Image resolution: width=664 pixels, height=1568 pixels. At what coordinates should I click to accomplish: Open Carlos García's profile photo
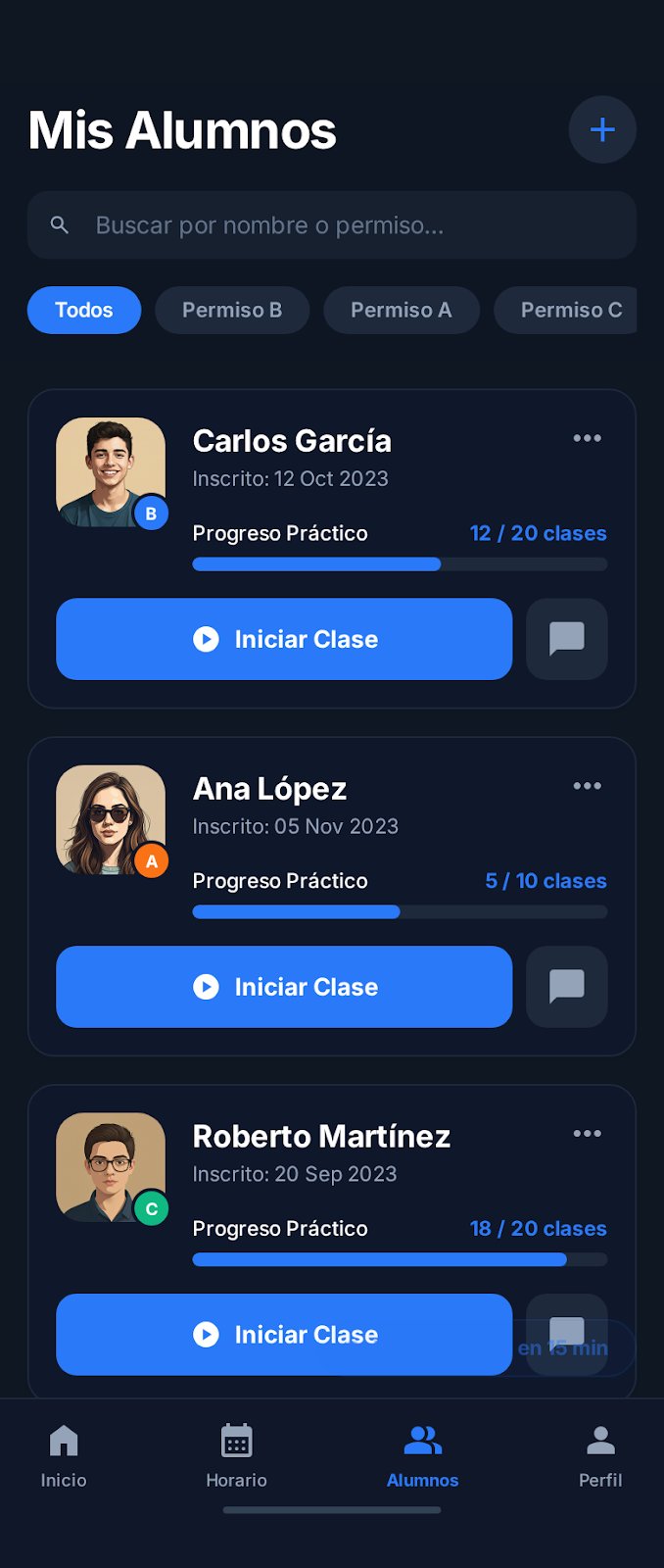click(x=110, y=471)
